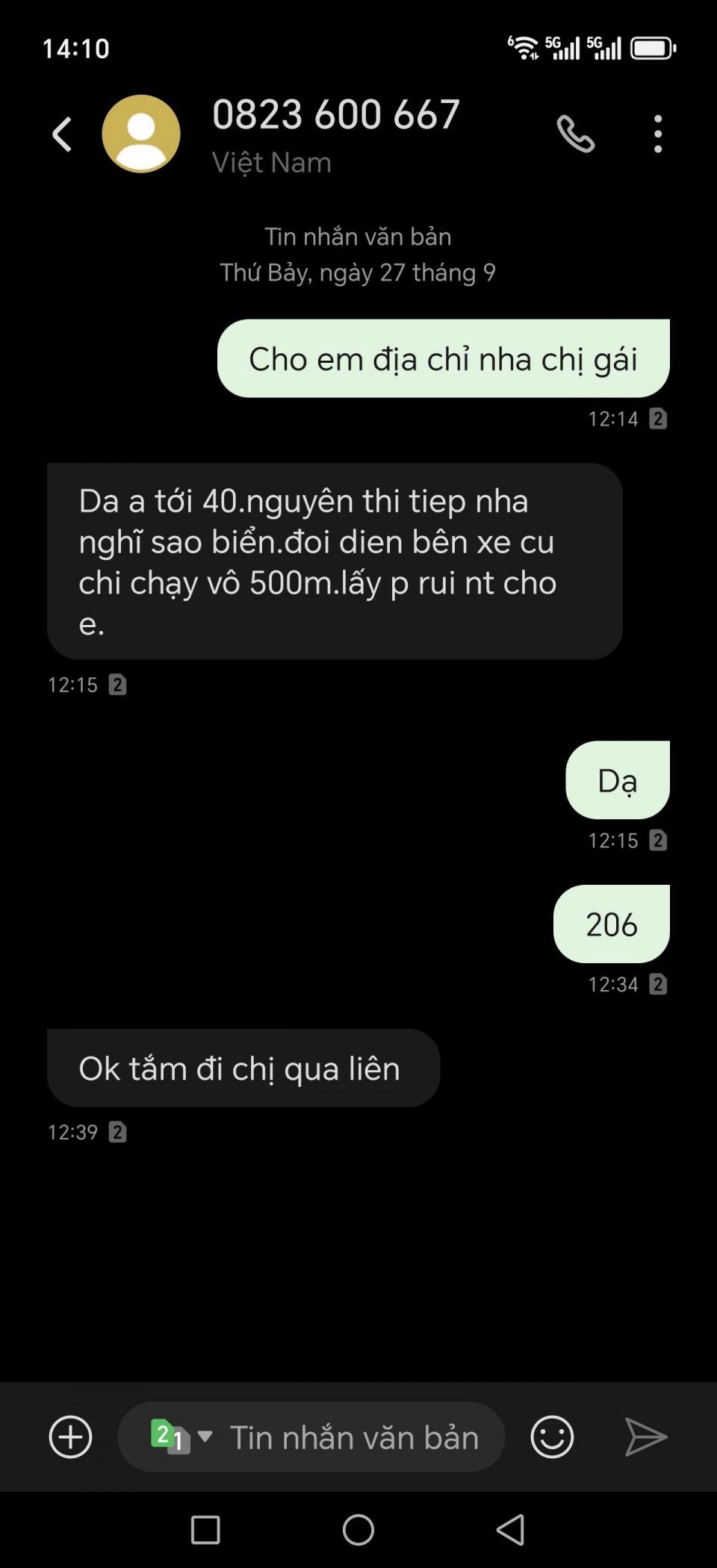The width and height of the screenshot is (717, 1568).
Task: Go back to the conversation list
Action: pyautogui.click(x=62, y=134)
